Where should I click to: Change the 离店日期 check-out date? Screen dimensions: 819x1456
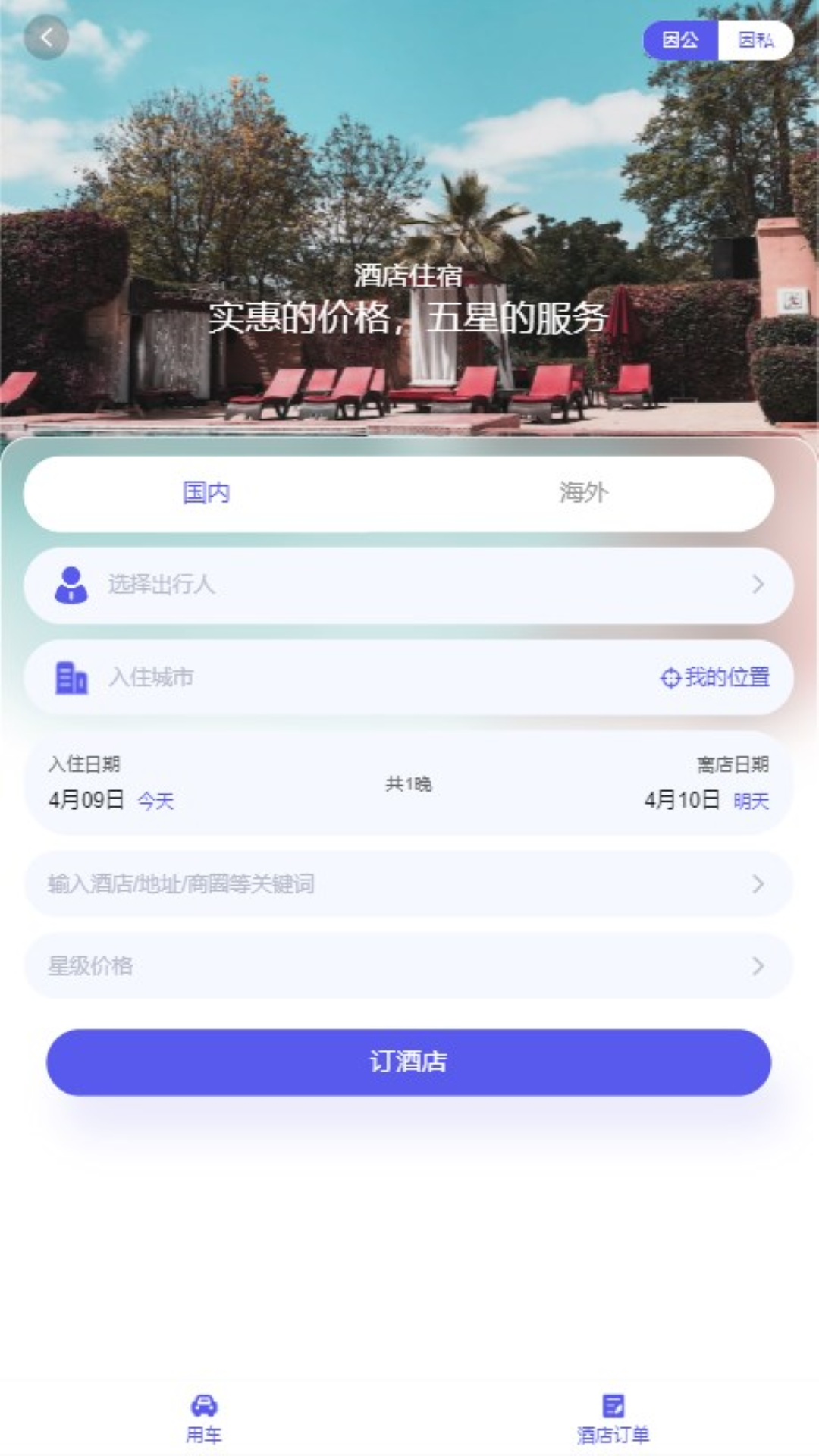705,785
